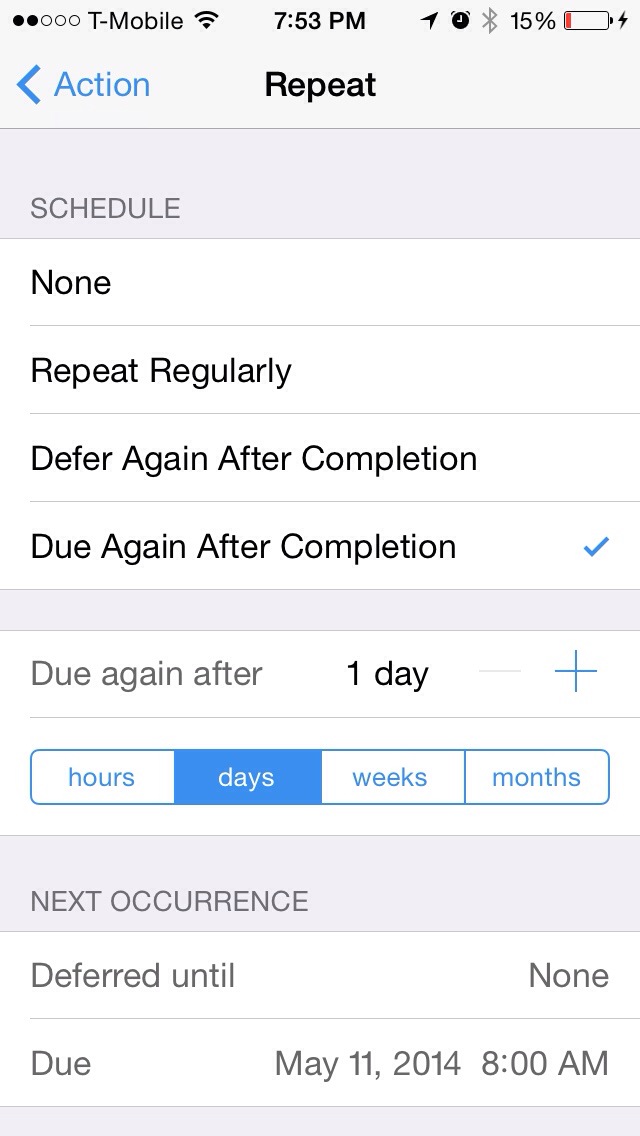640x1136 pixels.
Task: Set interval unit to days
Action: pos(247,777)
